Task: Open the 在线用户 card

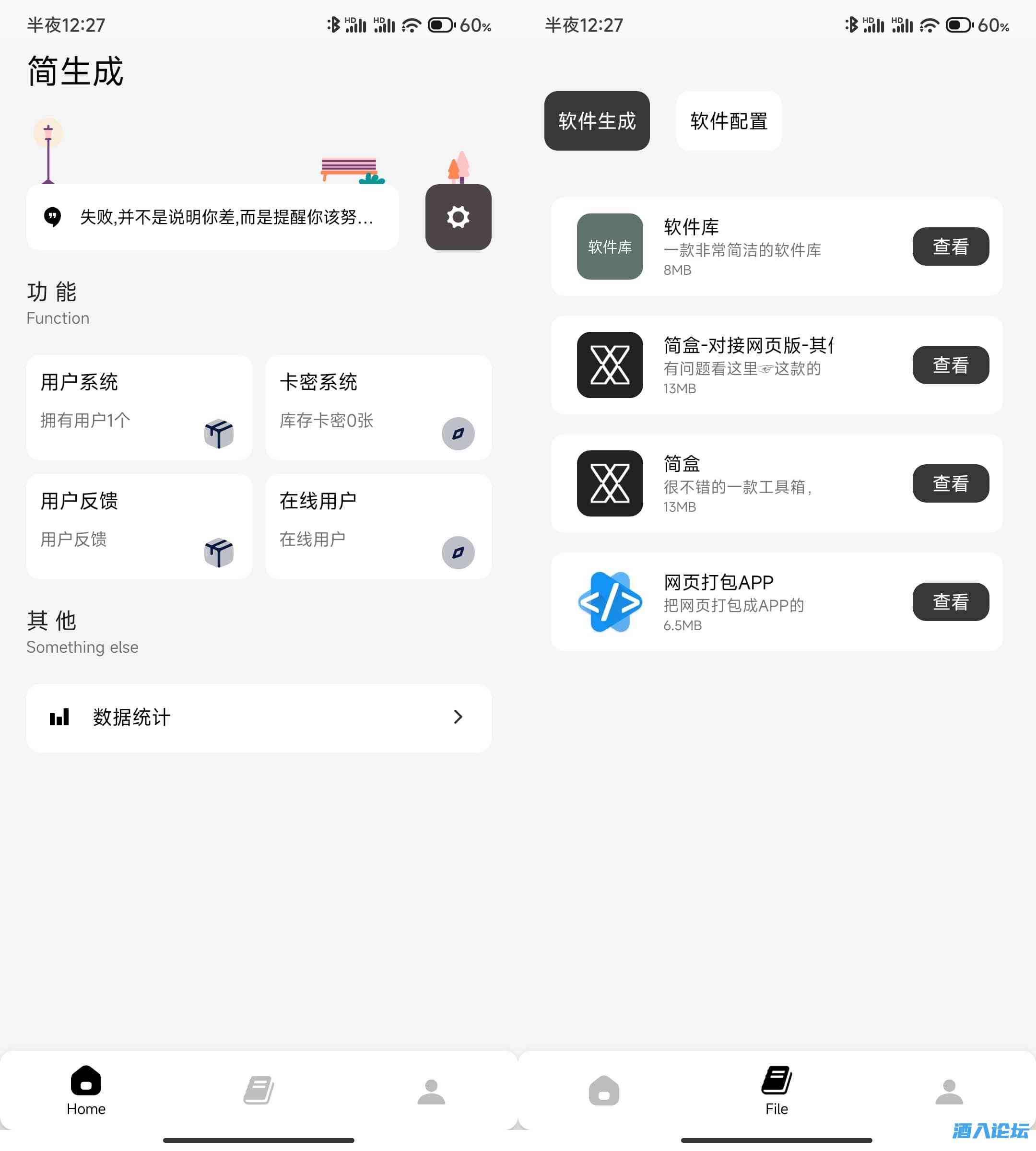Action: point(378,526)
